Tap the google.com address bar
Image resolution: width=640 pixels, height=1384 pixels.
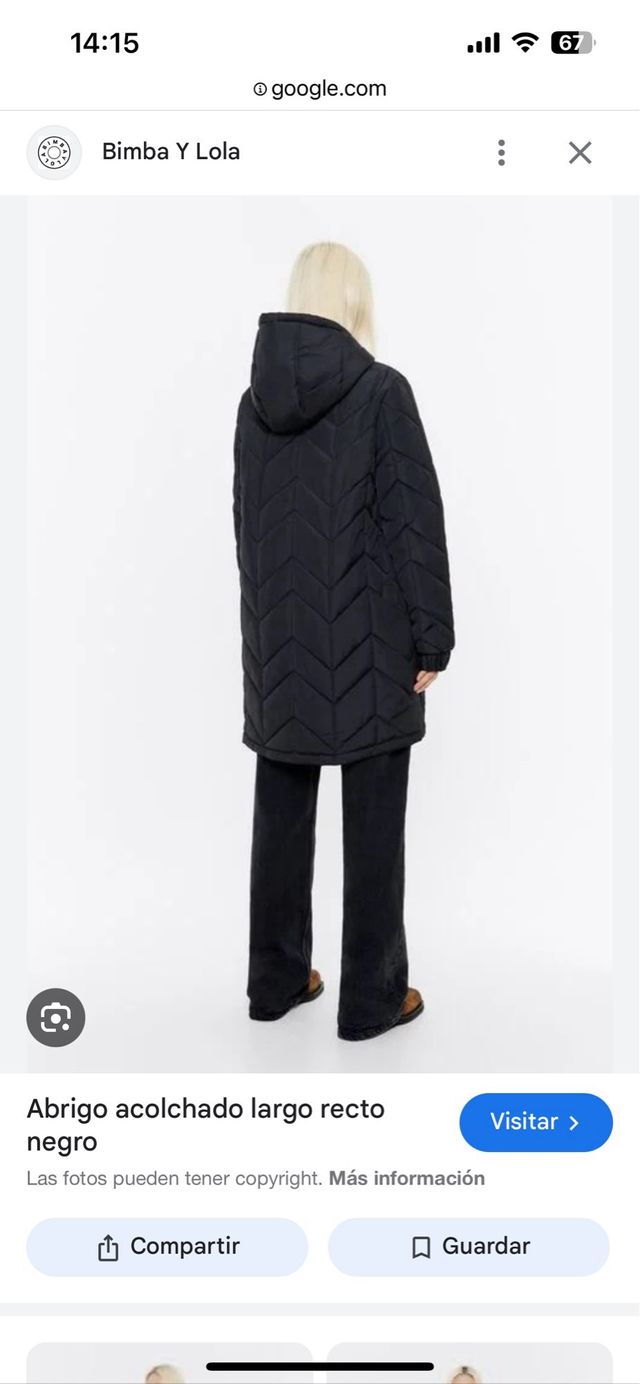tap(320, 89)
